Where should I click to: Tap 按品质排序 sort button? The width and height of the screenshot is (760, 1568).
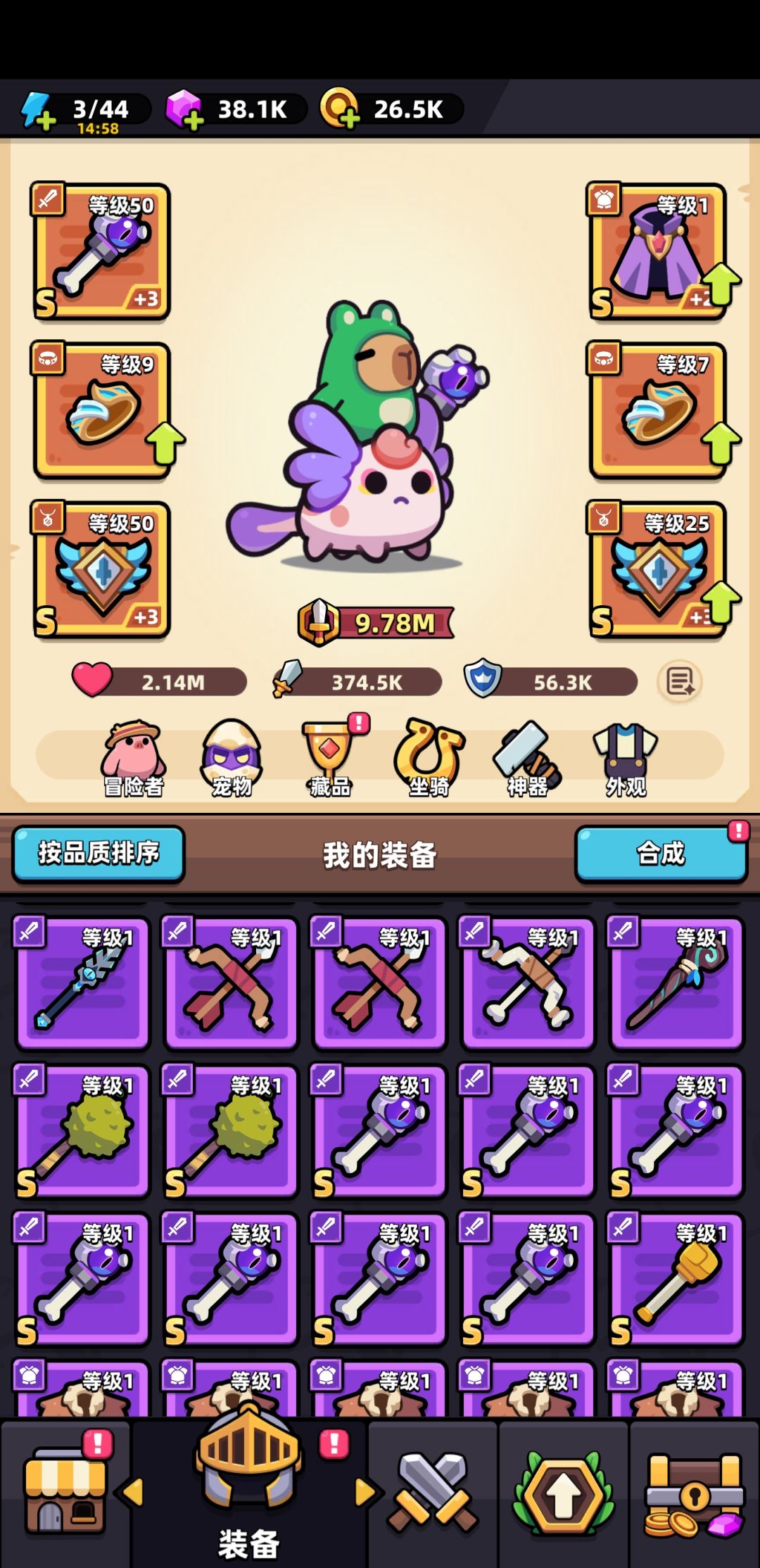(x=99, y=854)
